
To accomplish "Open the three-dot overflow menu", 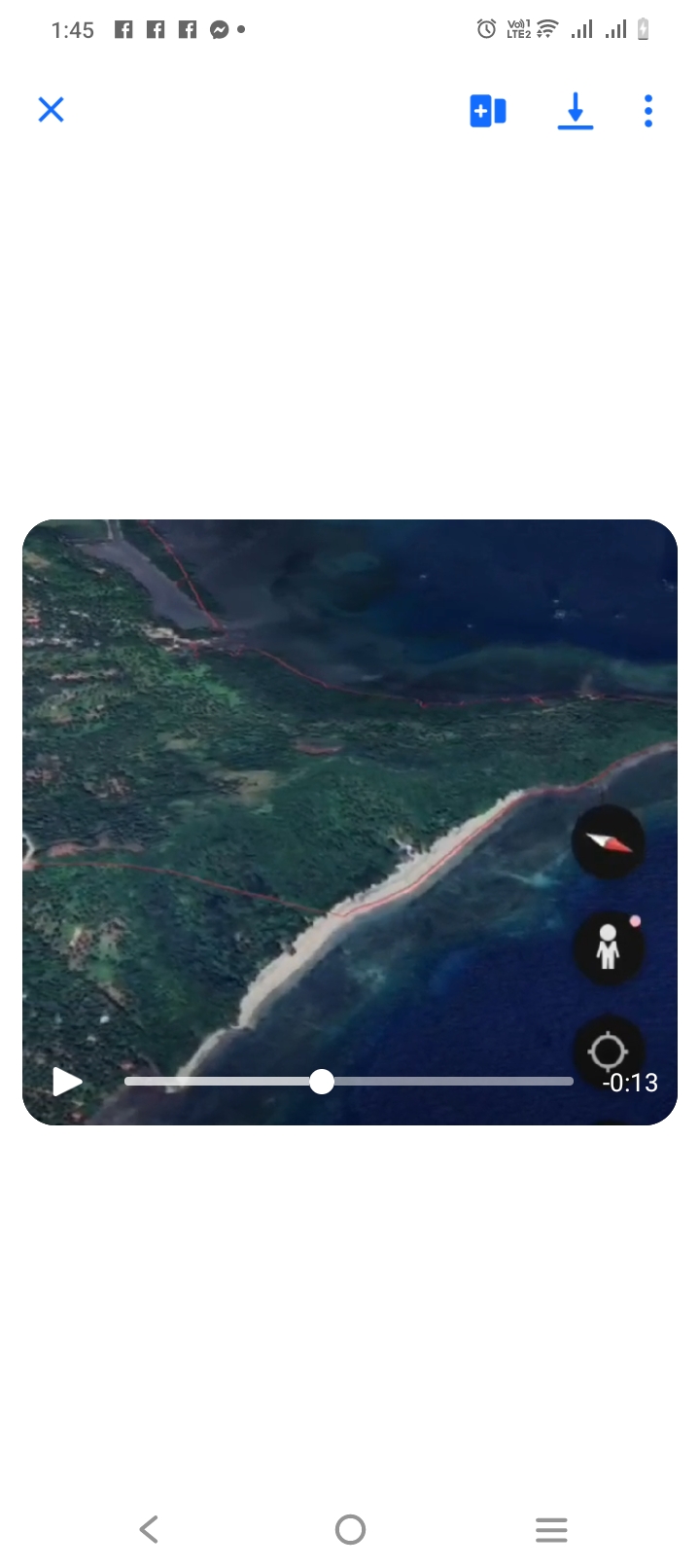I will click(648, 111).
